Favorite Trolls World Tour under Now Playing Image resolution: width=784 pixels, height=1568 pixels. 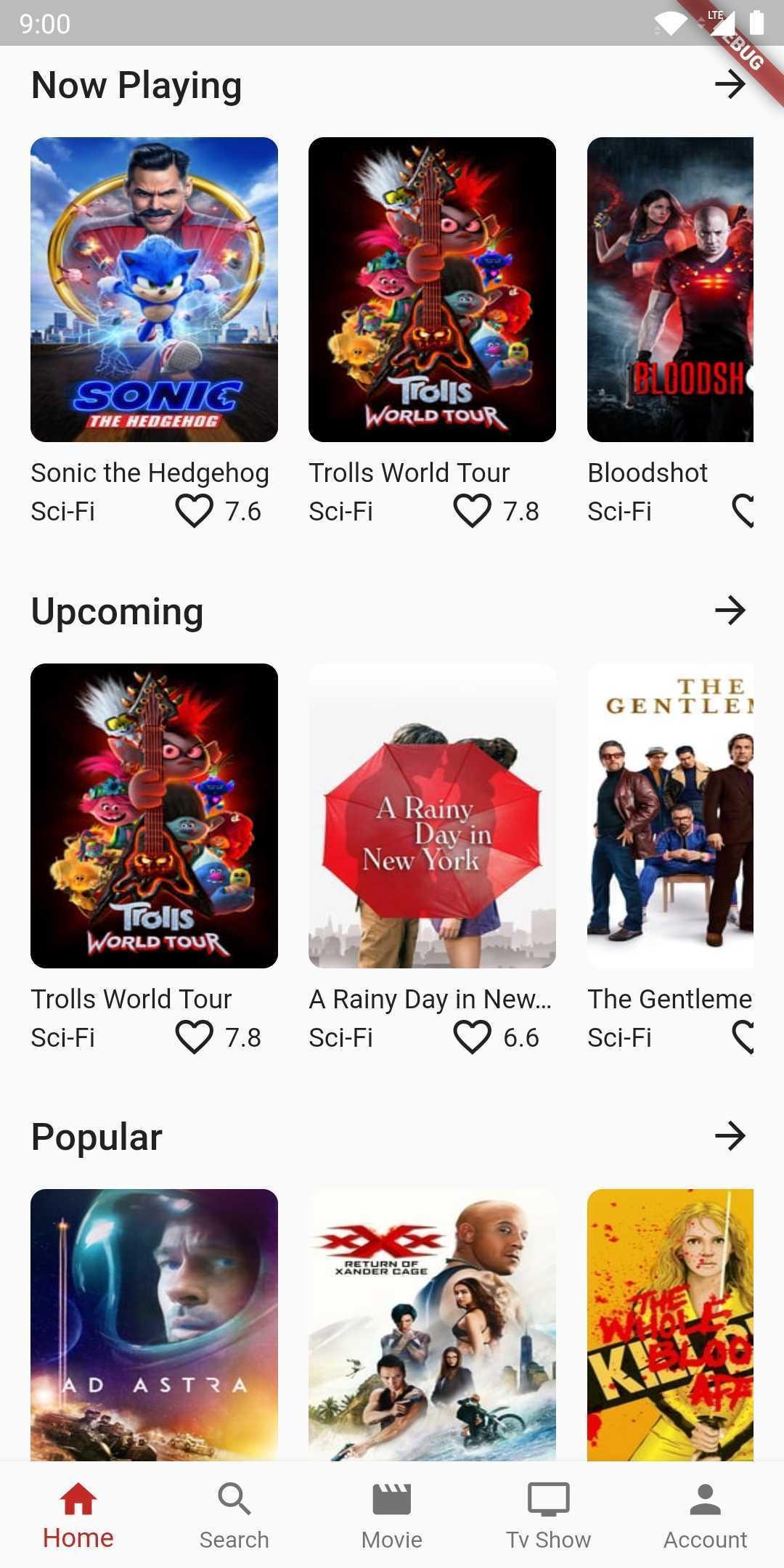coord(473,511)
